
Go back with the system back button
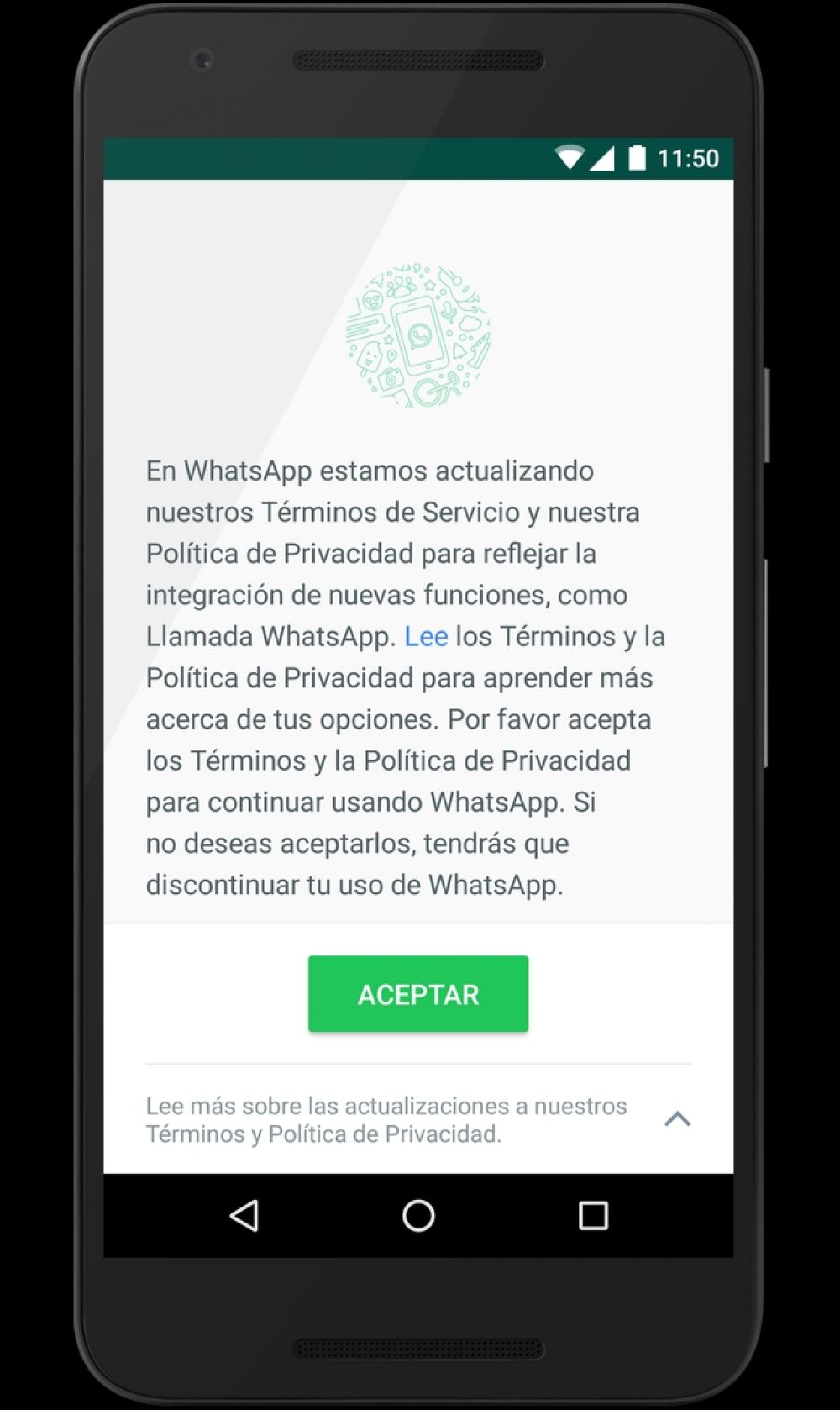coord(244,1215)
